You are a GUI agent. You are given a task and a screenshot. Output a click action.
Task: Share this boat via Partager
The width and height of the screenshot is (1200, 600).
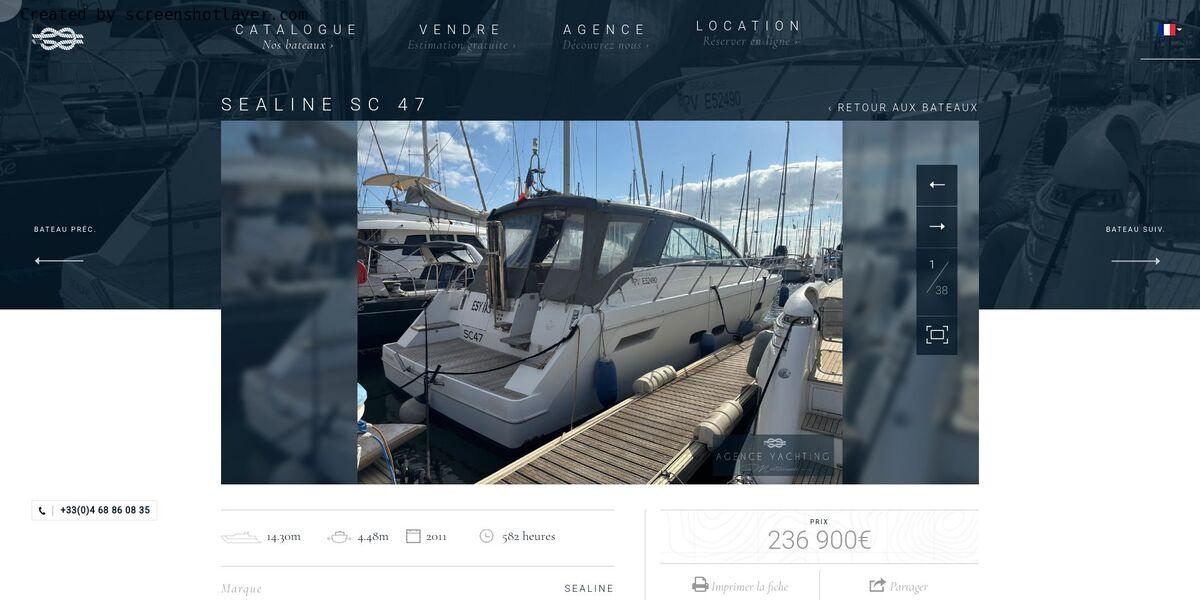point(899,586)
